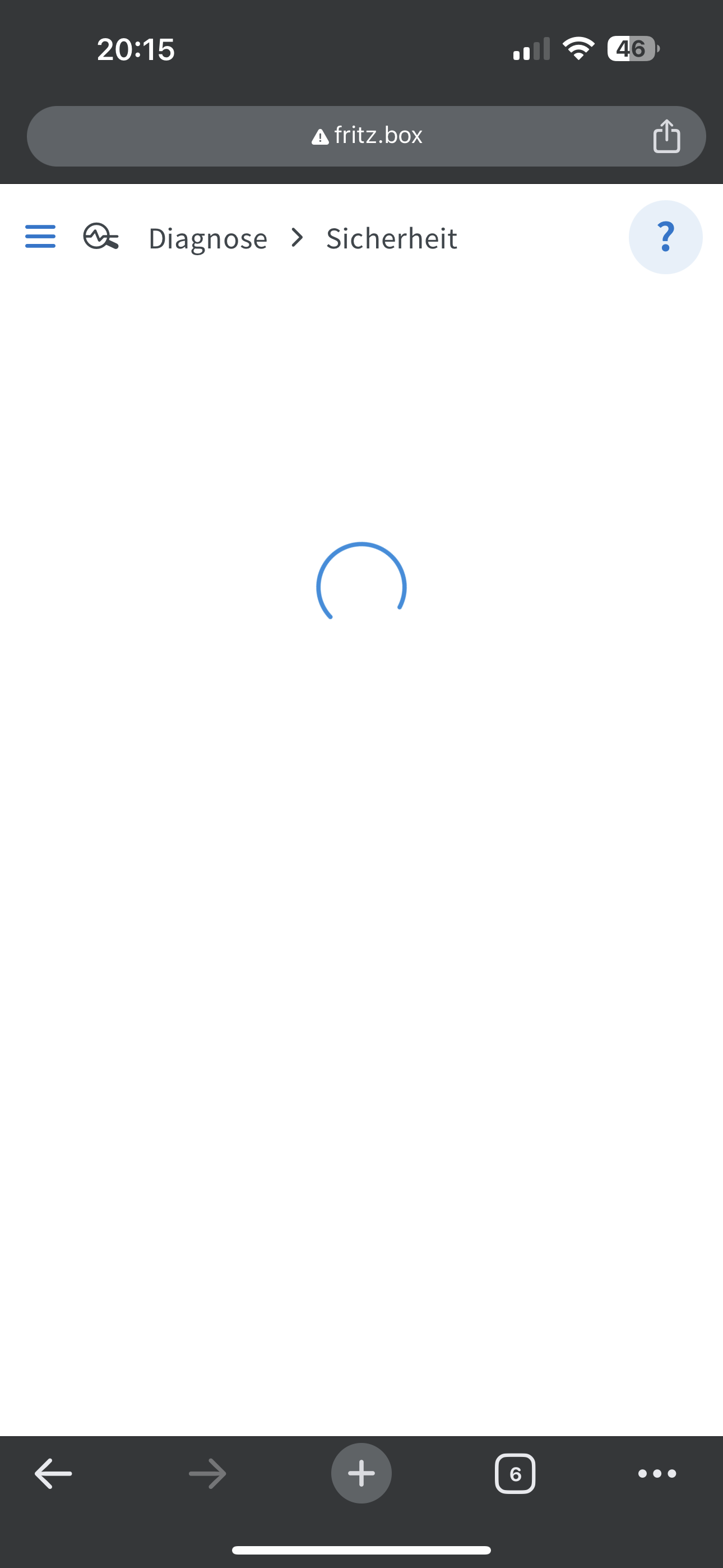
Task: Go to Diagnose in the breadcrumb
Action: pos(207,238)
